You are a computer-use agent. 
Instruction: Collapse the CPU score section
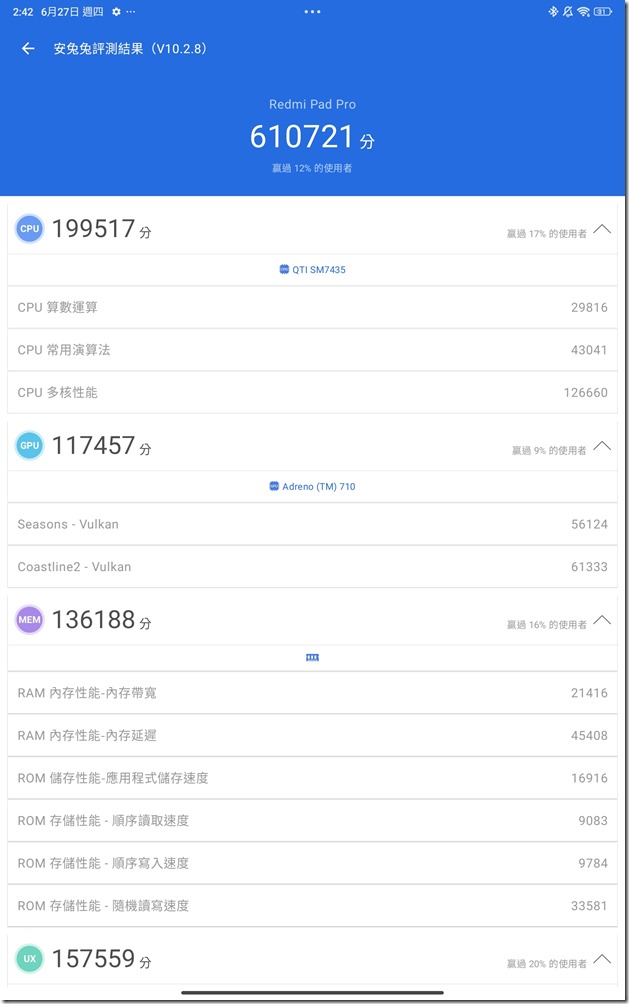601,229
